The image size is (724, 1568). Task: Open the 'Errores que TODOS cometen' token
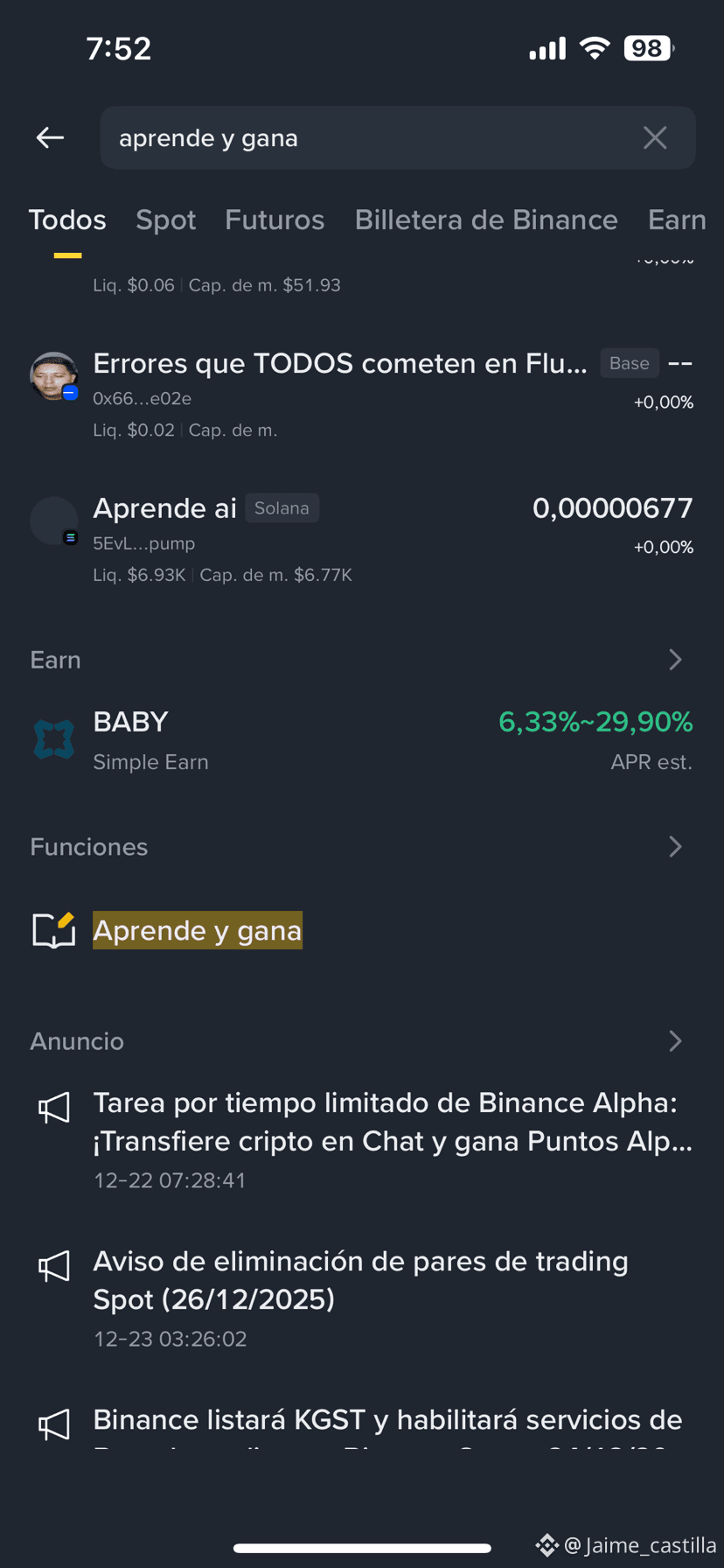click(x=362, y=395)
